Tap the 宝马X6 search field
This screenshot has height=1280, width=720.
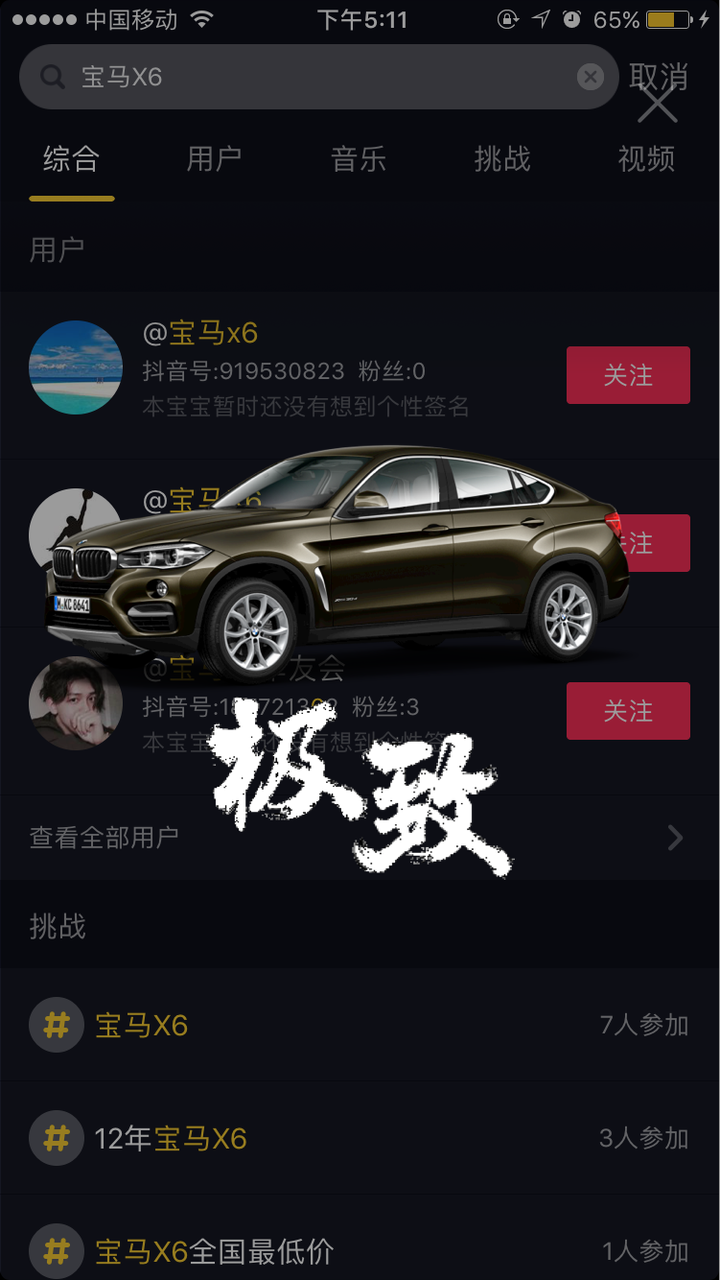coord(320,77)
